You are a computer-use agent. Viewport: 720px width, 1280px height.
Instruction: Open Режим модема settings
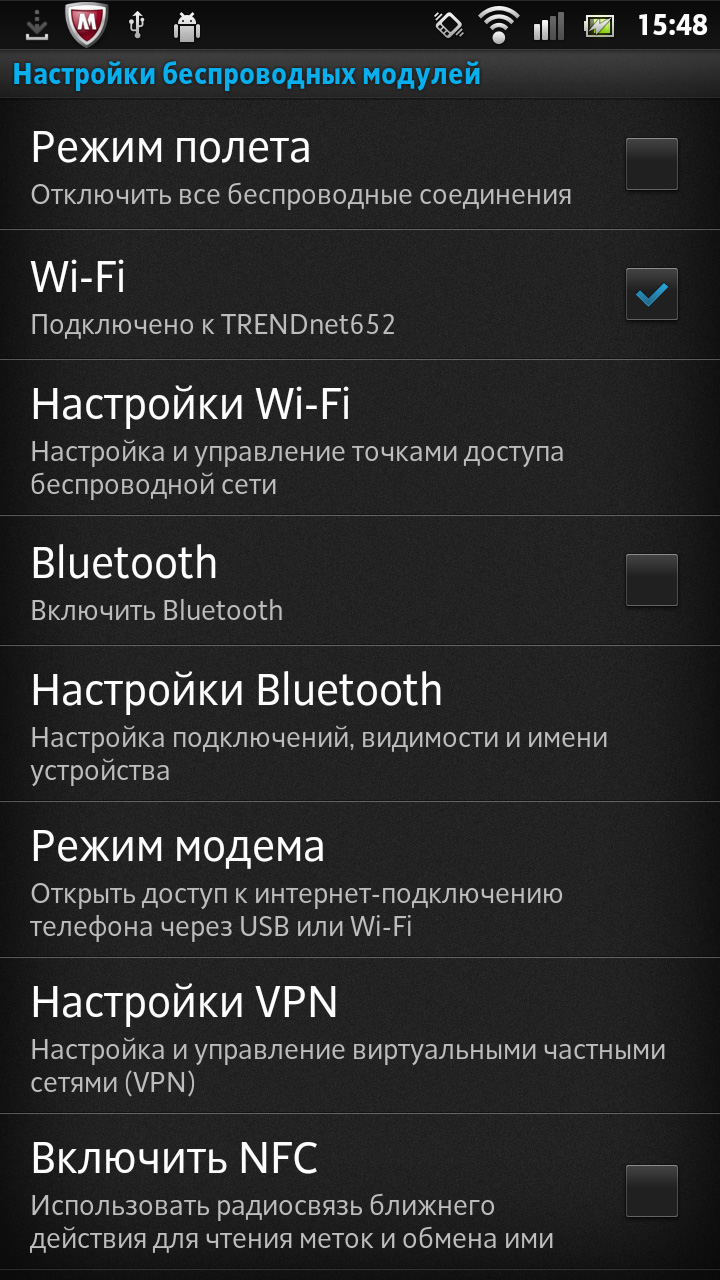360,880
